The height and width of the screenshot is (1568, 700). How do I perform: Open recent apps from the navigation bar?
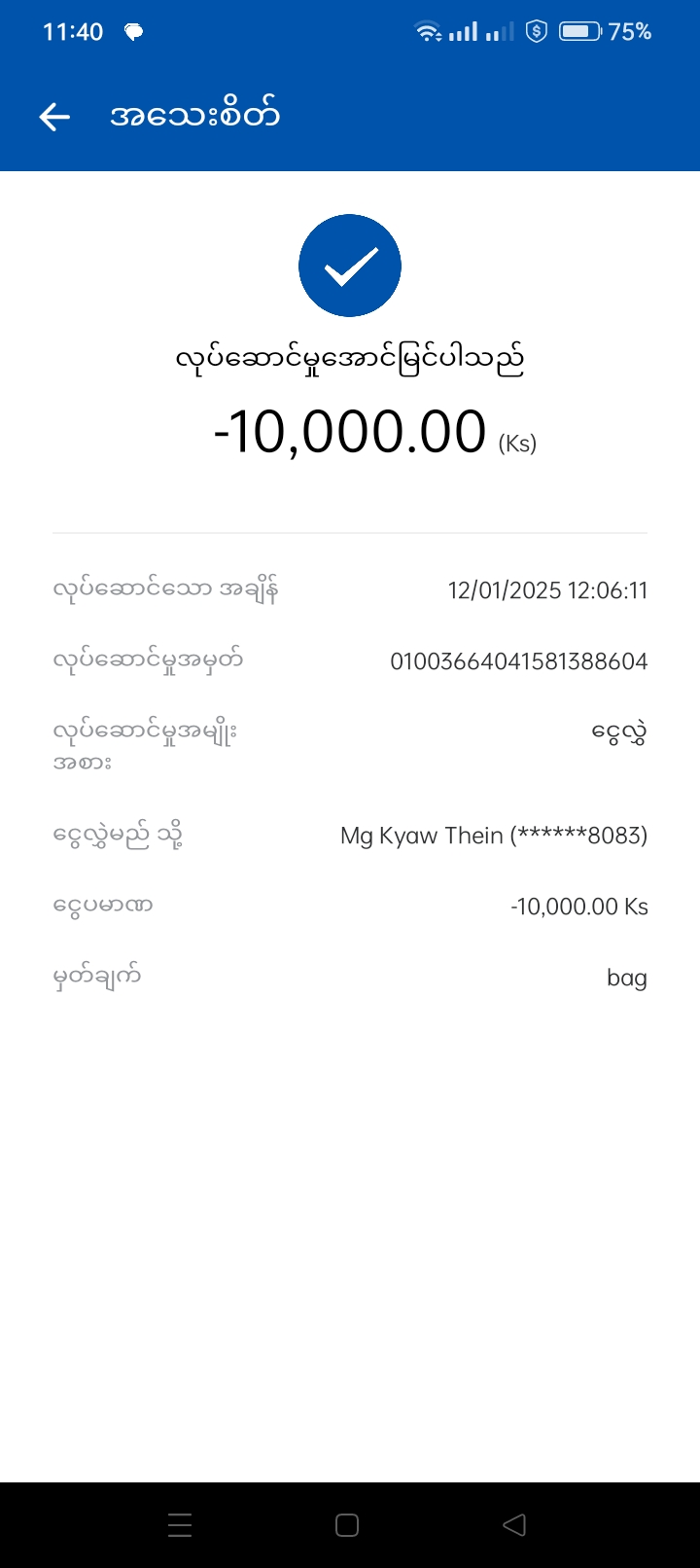click(x=180, y=1525)
